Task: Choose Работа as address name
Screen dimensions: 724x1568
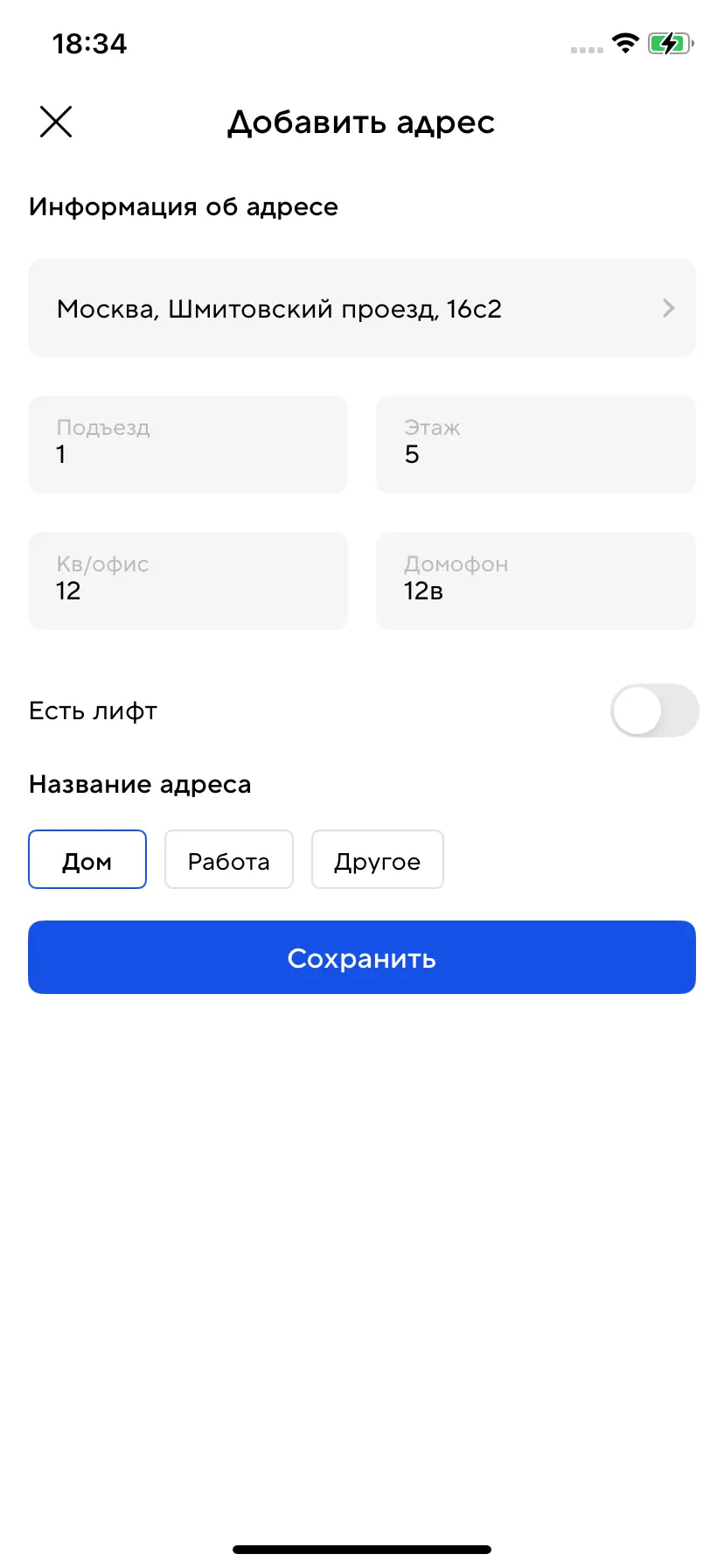Action: [229, 859]
